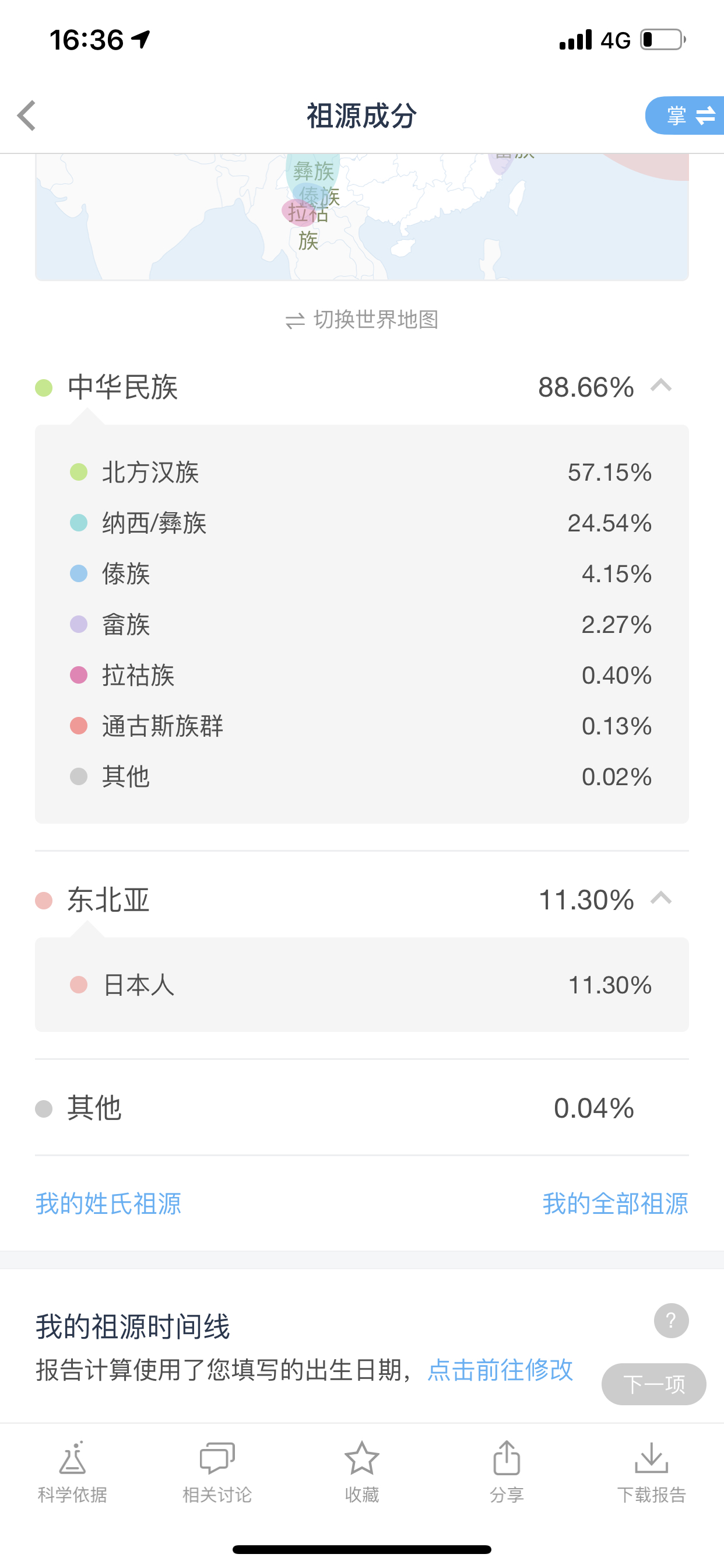Tap the 下一项 button
This screenshot has height=1568, width=724.
(x=654, y=1384)
